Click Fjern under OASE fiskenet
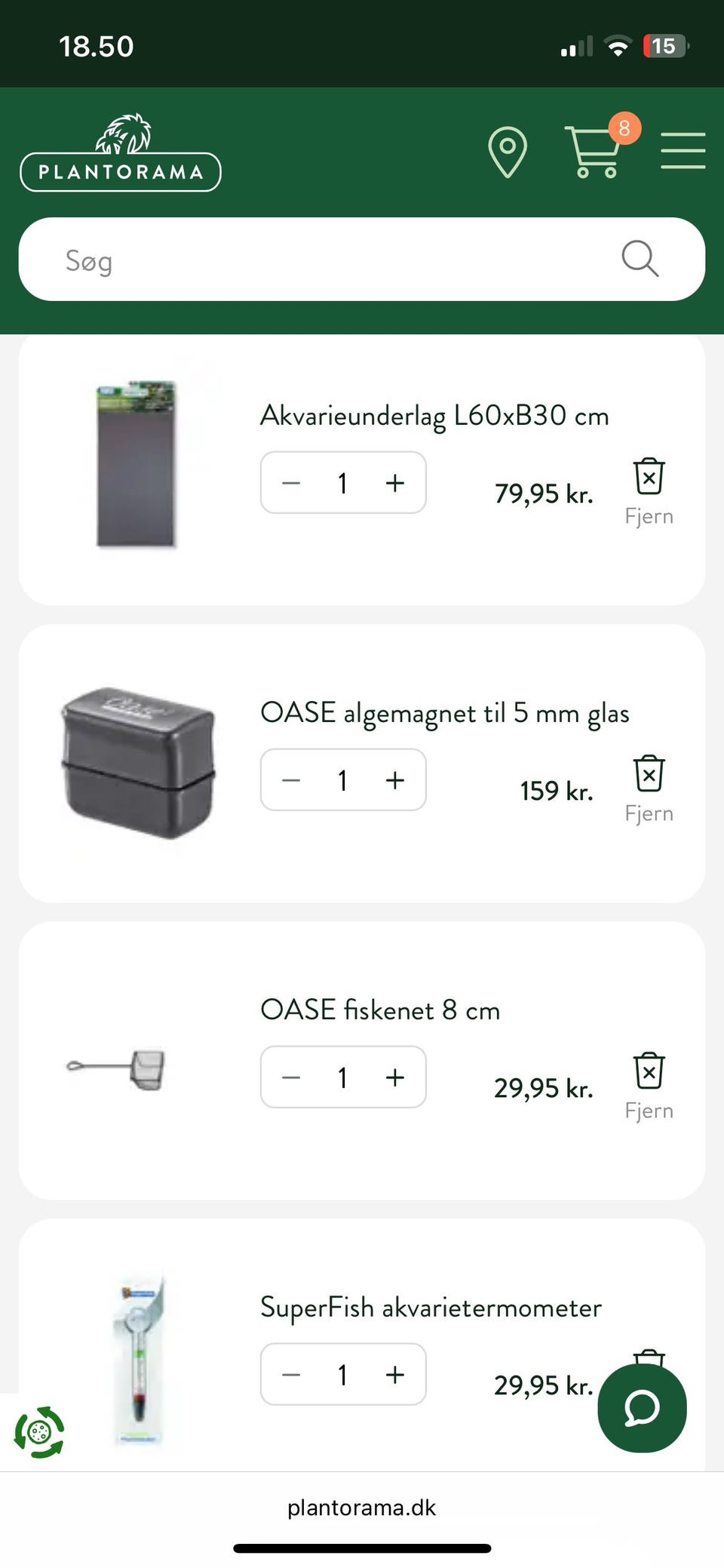724x1568 pixels. point(649,1110)
